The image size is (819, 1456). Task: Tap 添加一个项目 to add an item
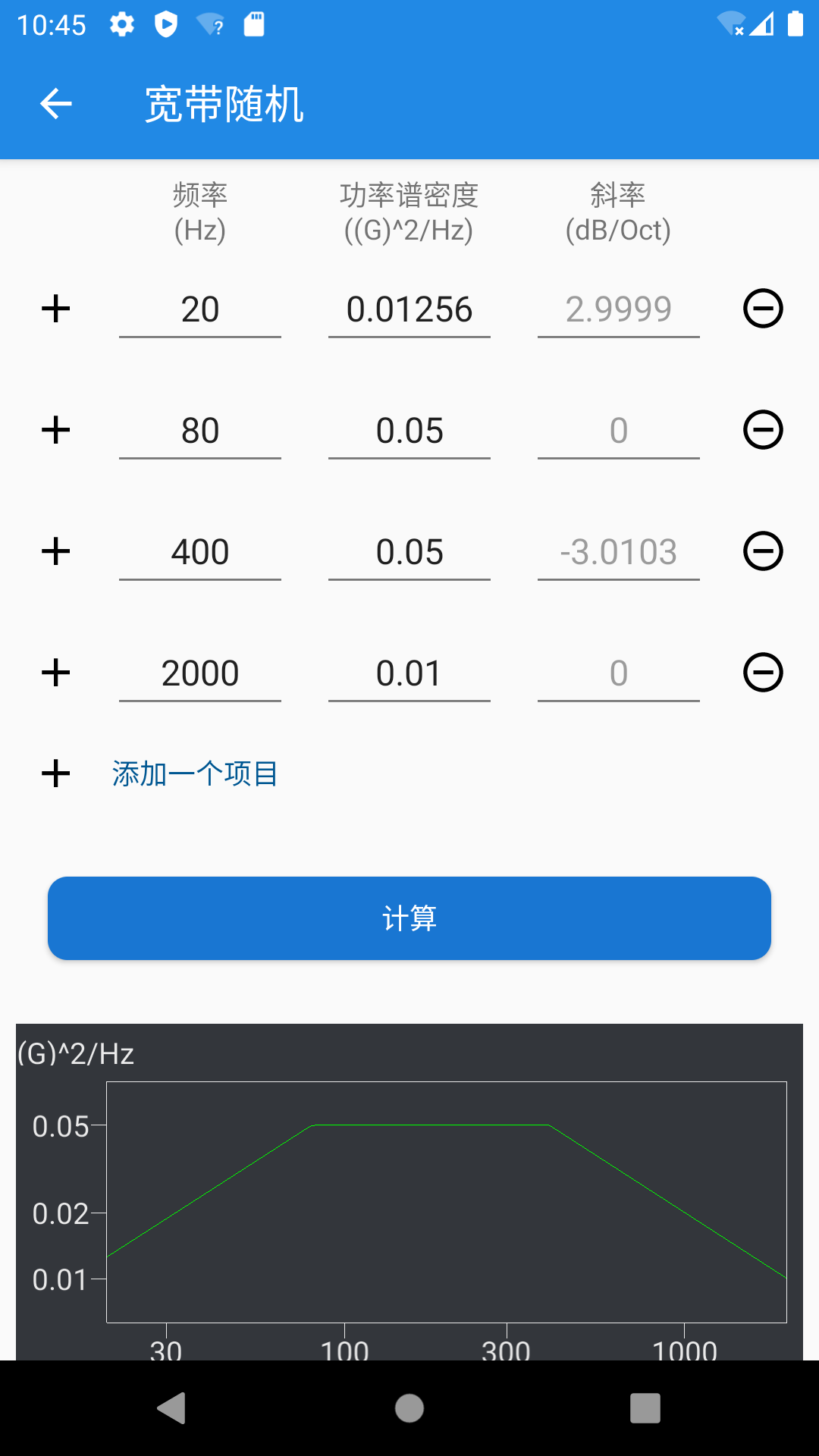tap(195, 774)
